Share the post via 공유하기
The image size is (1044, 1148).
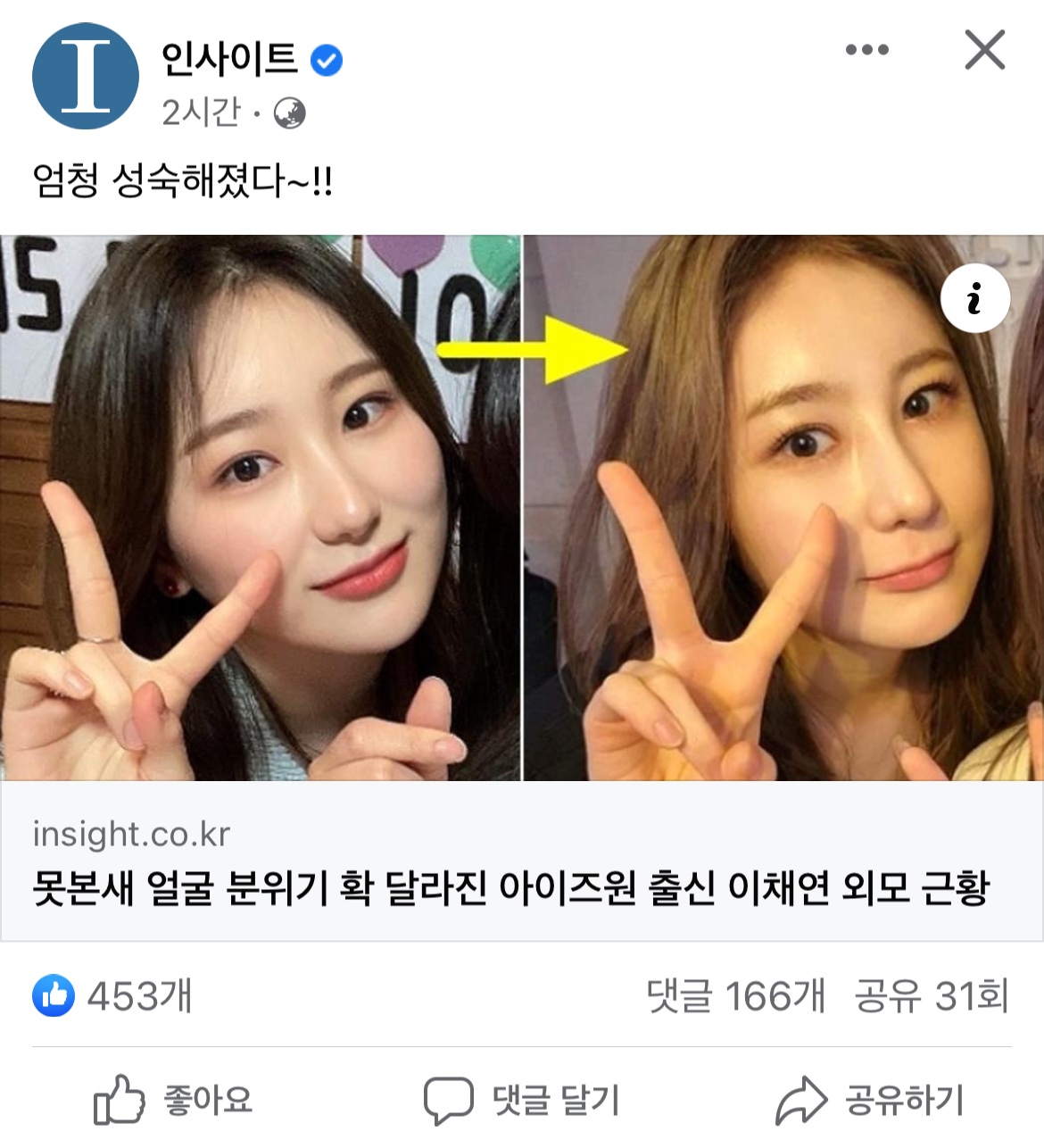tap(870, 1100)
